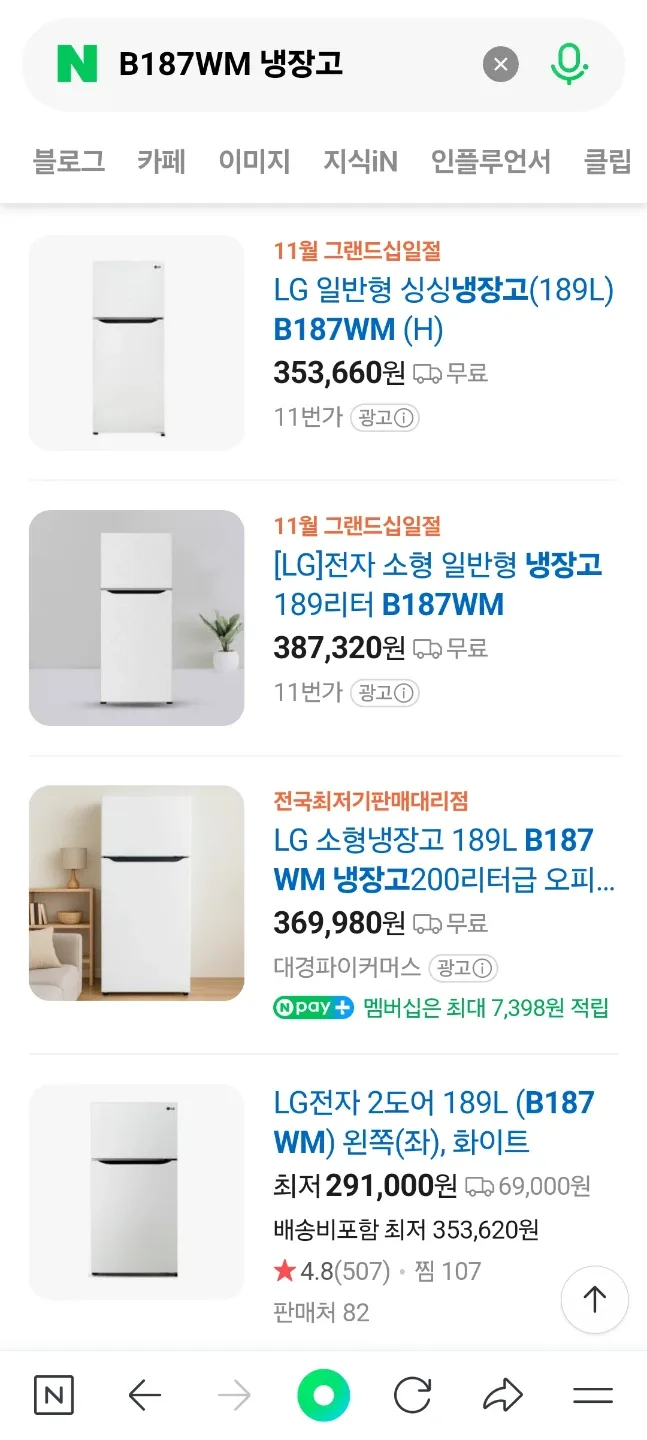Open ad info next to 대경파이커머스
The image size is (647, 1440).
[x=463, y=968]
